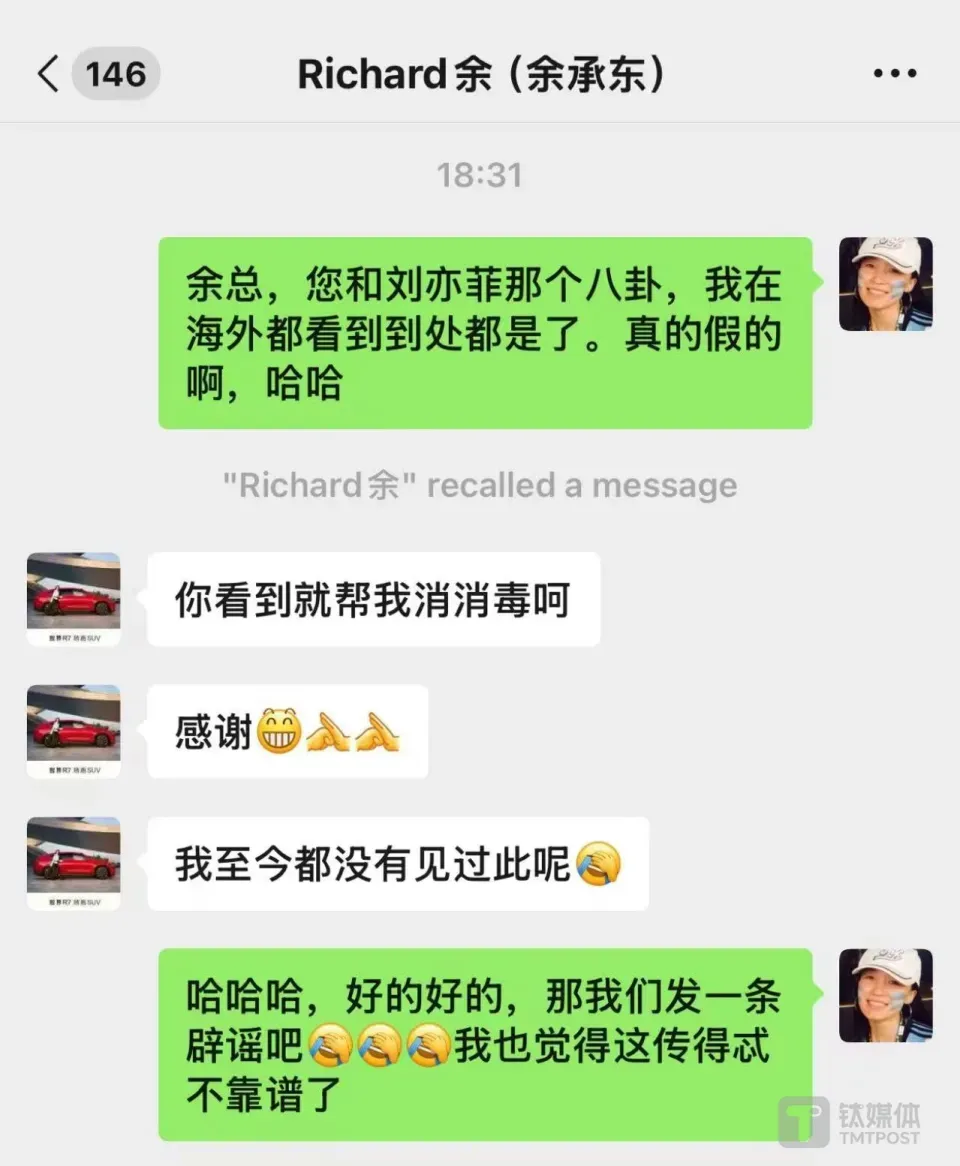Open your cap-wearing avatar beside the top message
Image resolution: width=960 pixels, height=1166 pixels.
click(886, 284)
